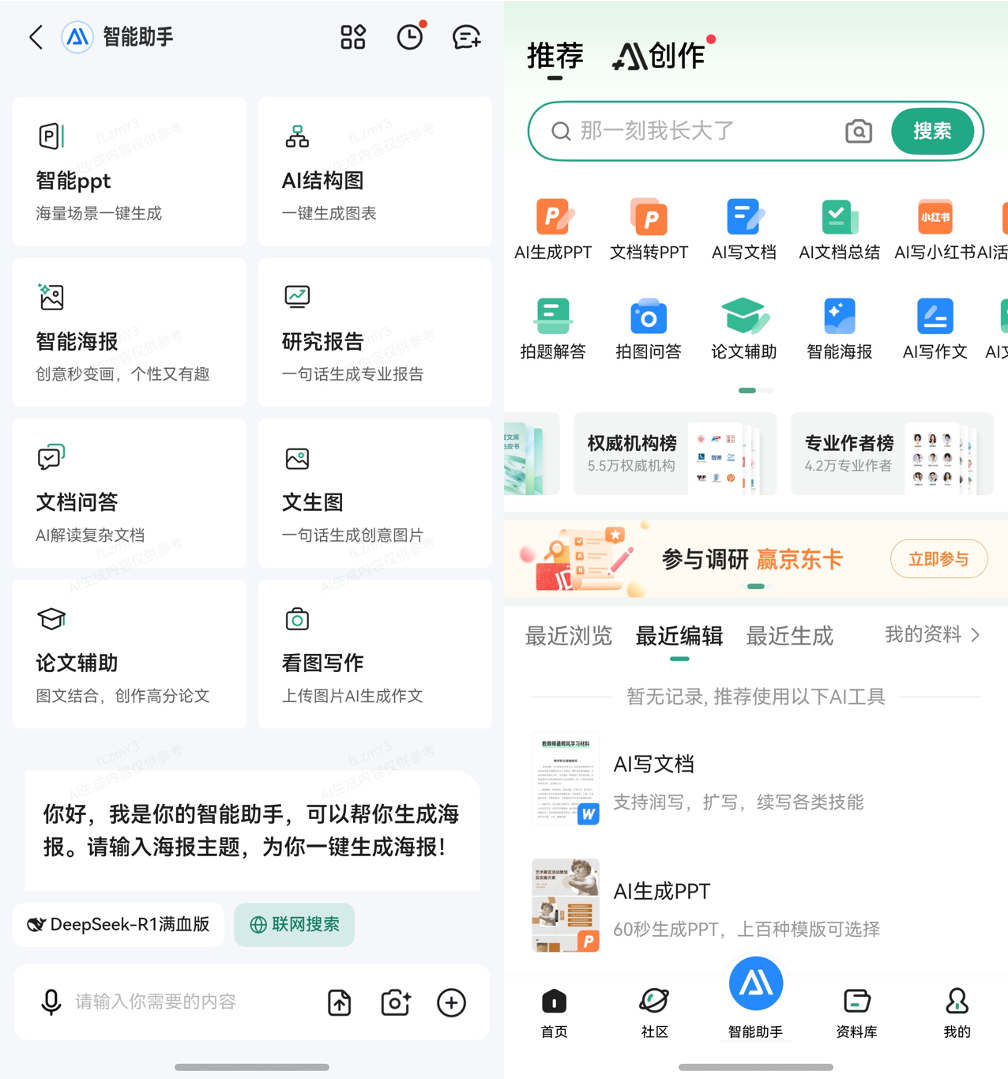Choose the 看图写作 card

point(375,654)
